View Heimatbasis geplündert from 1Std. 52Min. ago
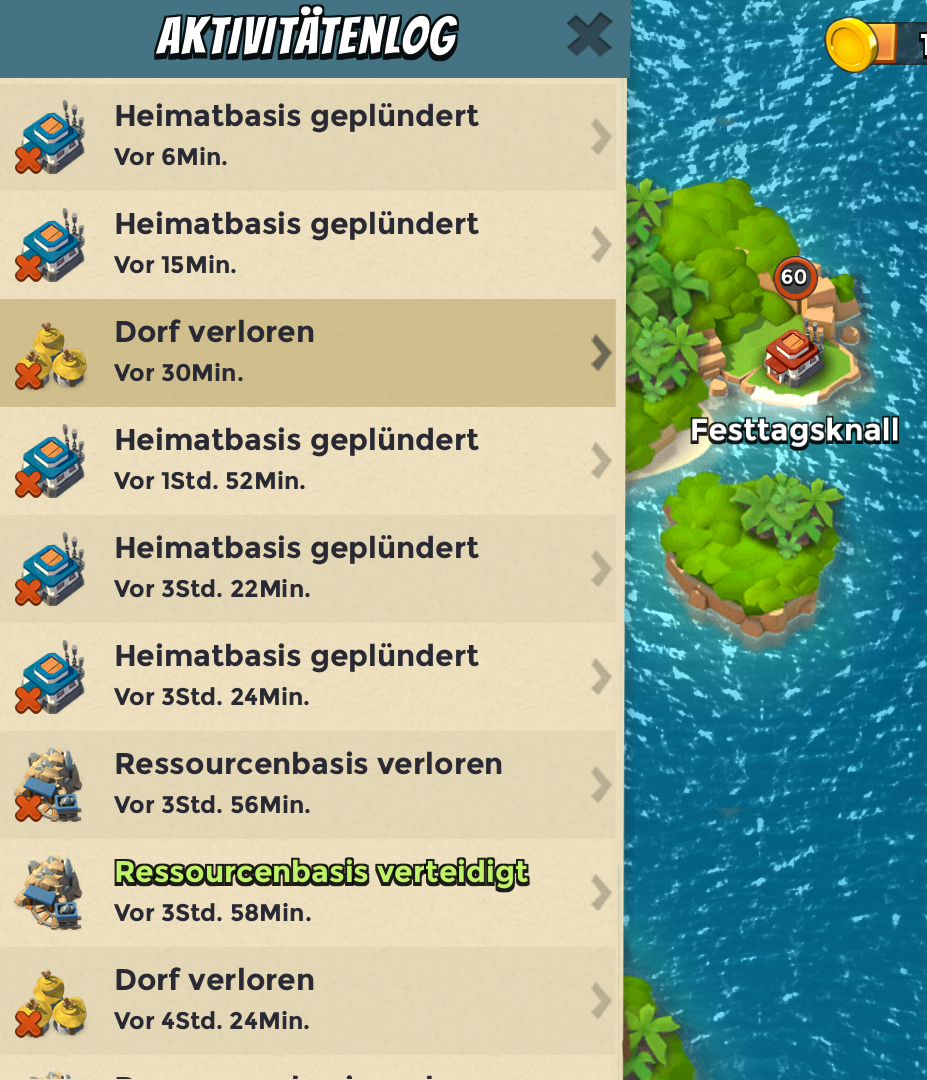The width and height of the screenshot is (927, 1080). click(308, 460)
